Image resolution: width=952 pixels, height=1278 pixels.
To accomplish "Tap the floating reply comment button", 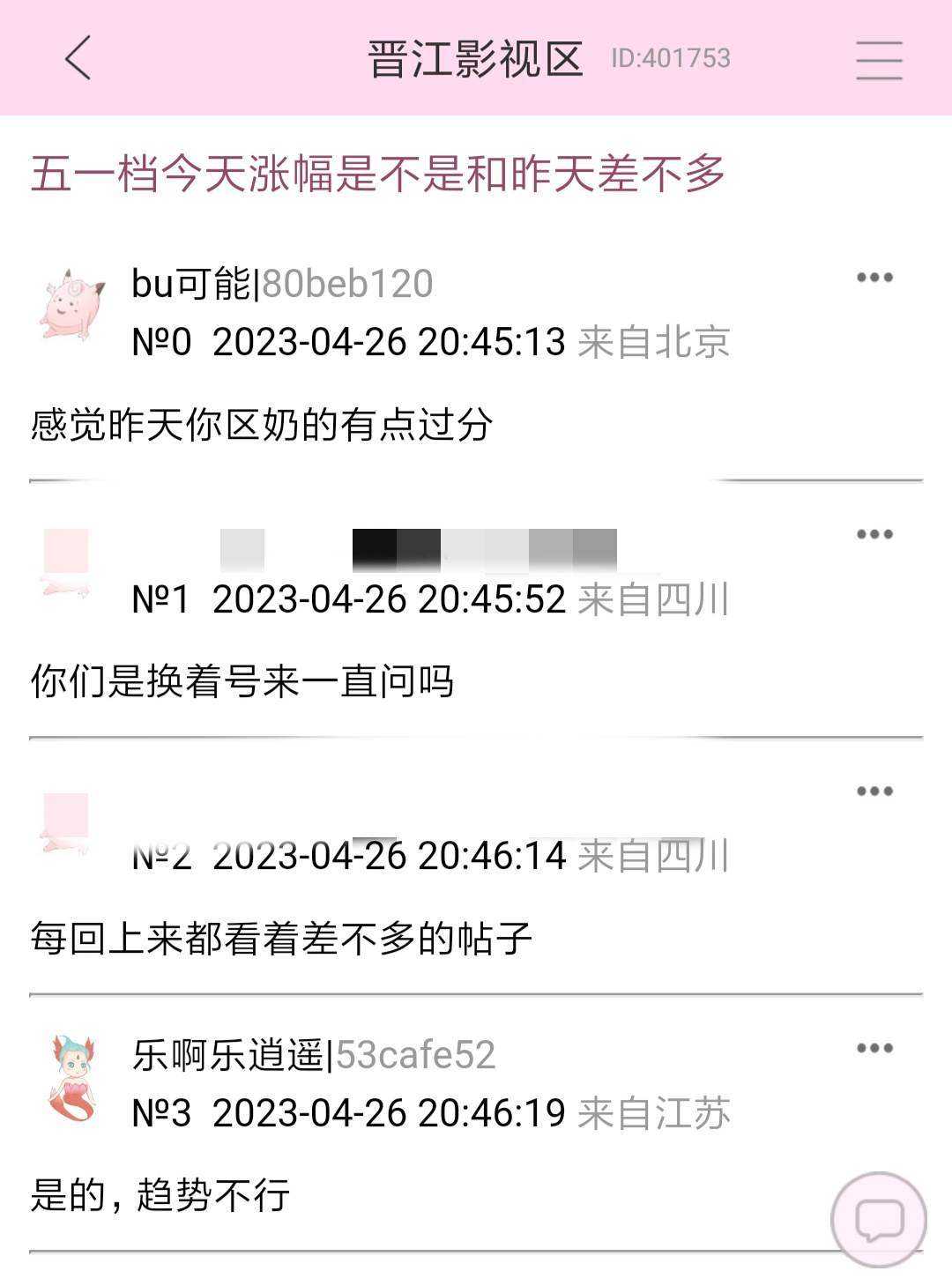I will tap(879, 1220).
